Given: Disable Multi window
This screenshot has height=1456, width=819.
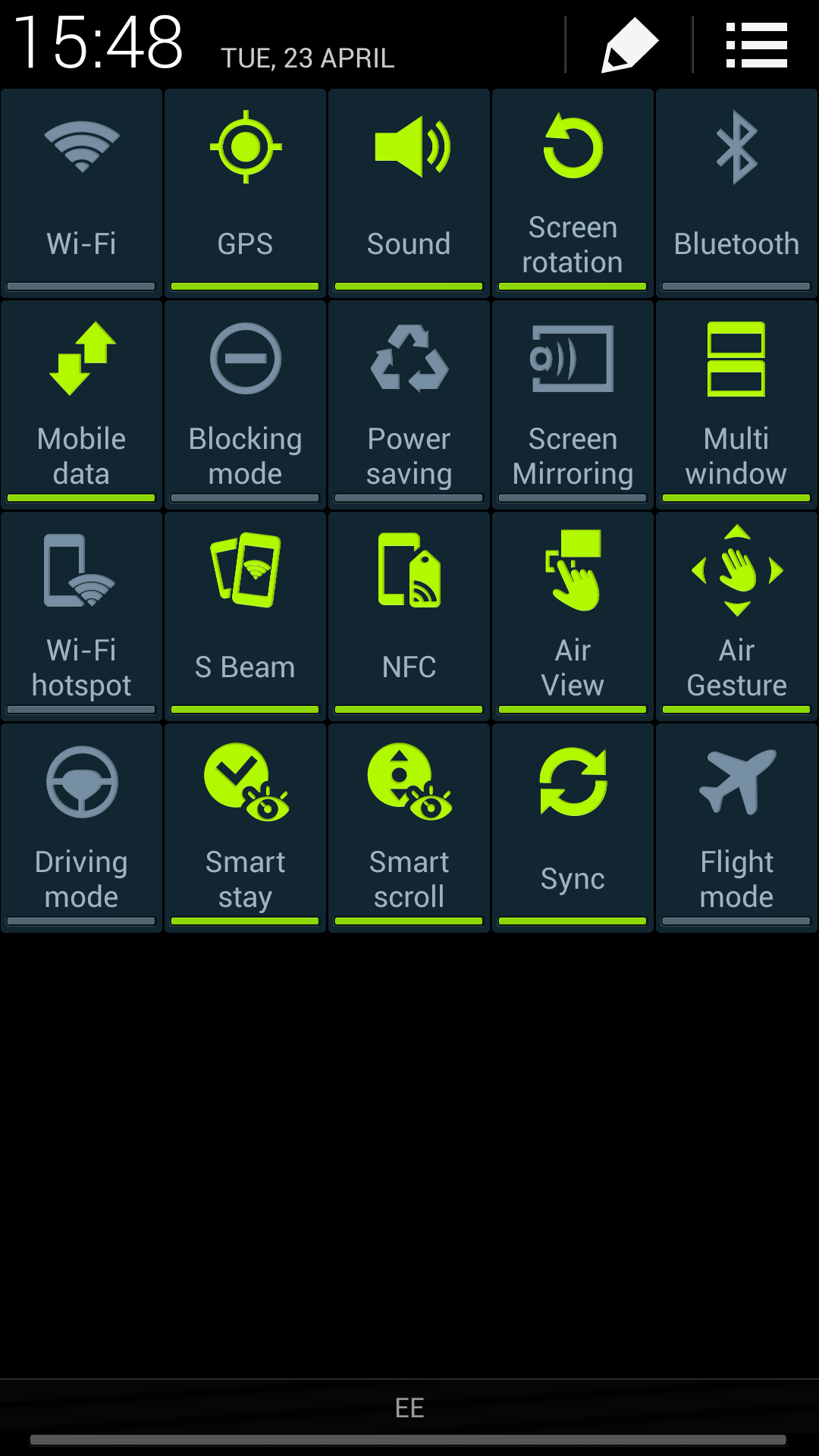Looking at the screenshot, I should [737, 403].
